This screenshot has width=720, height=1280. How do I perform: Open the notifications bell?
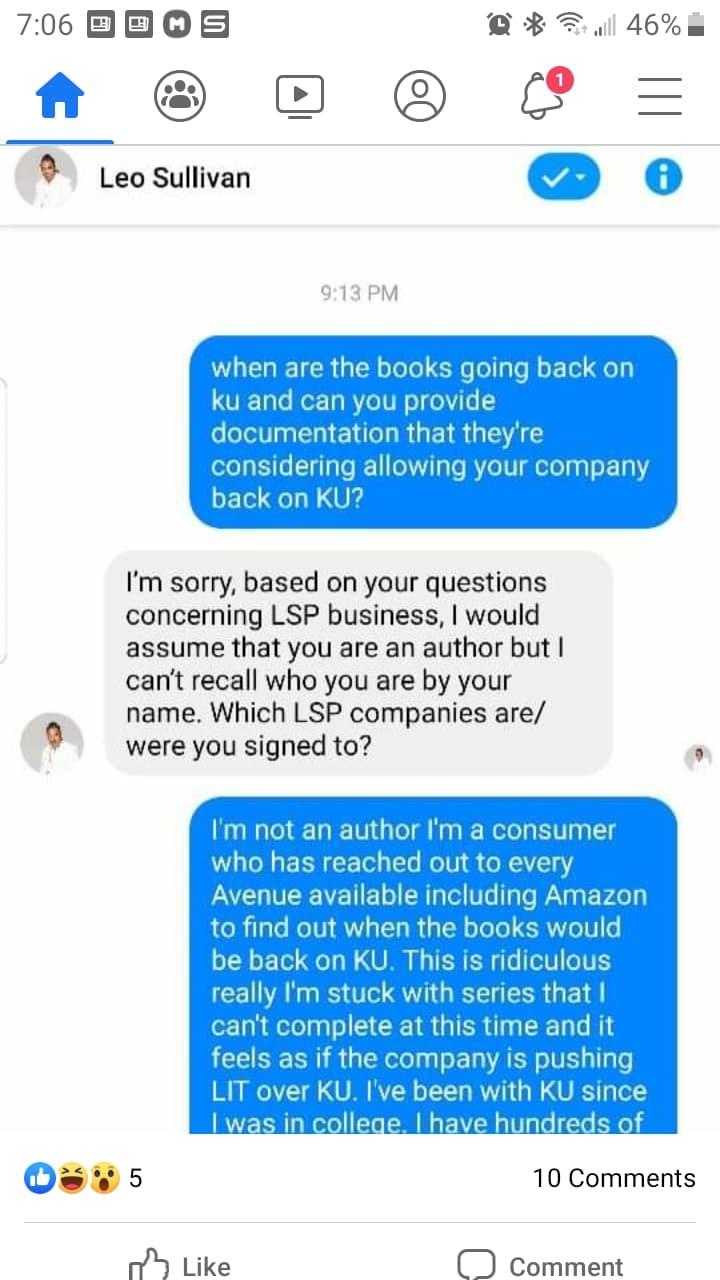coord(541,97)
